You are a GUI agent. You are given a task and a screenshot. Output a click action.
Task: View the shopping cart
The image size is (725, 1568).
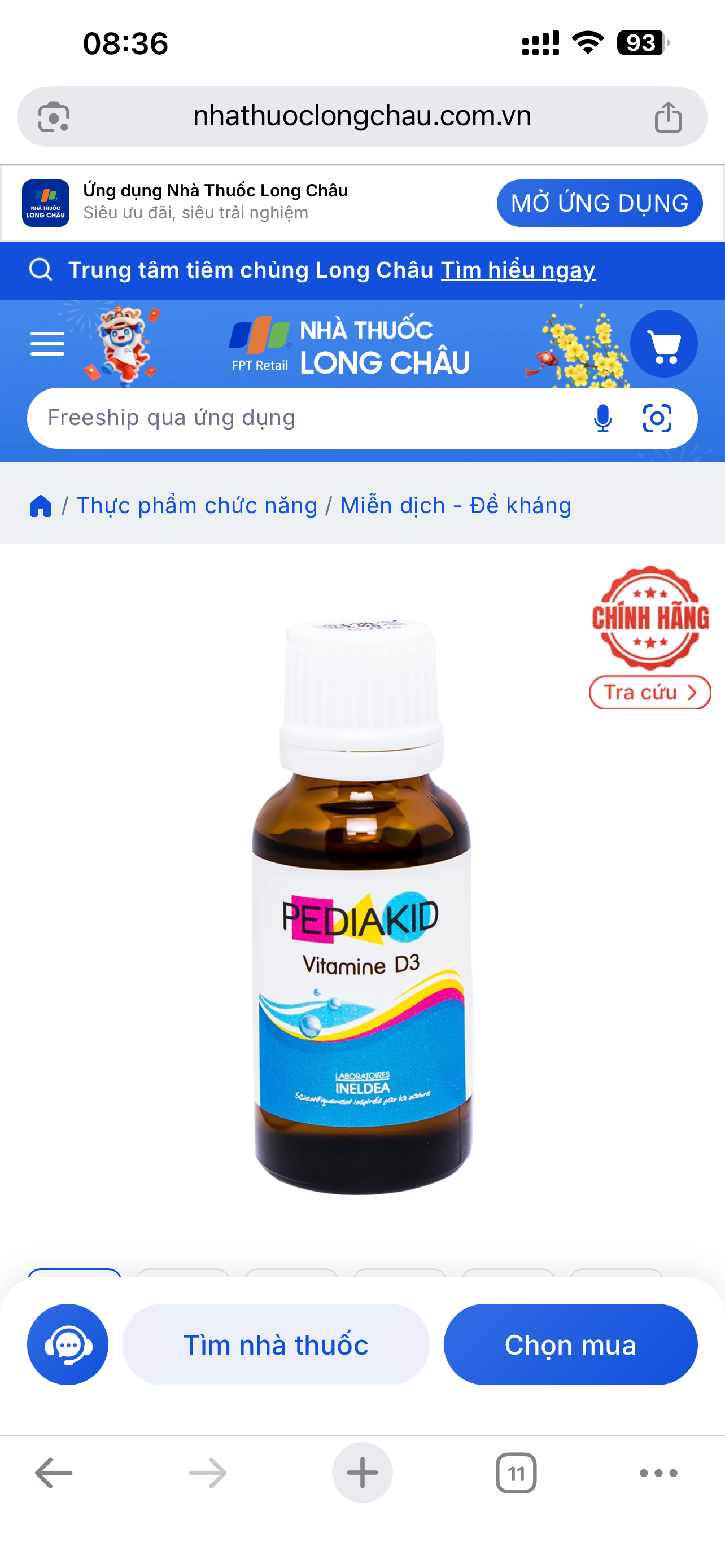663,344
